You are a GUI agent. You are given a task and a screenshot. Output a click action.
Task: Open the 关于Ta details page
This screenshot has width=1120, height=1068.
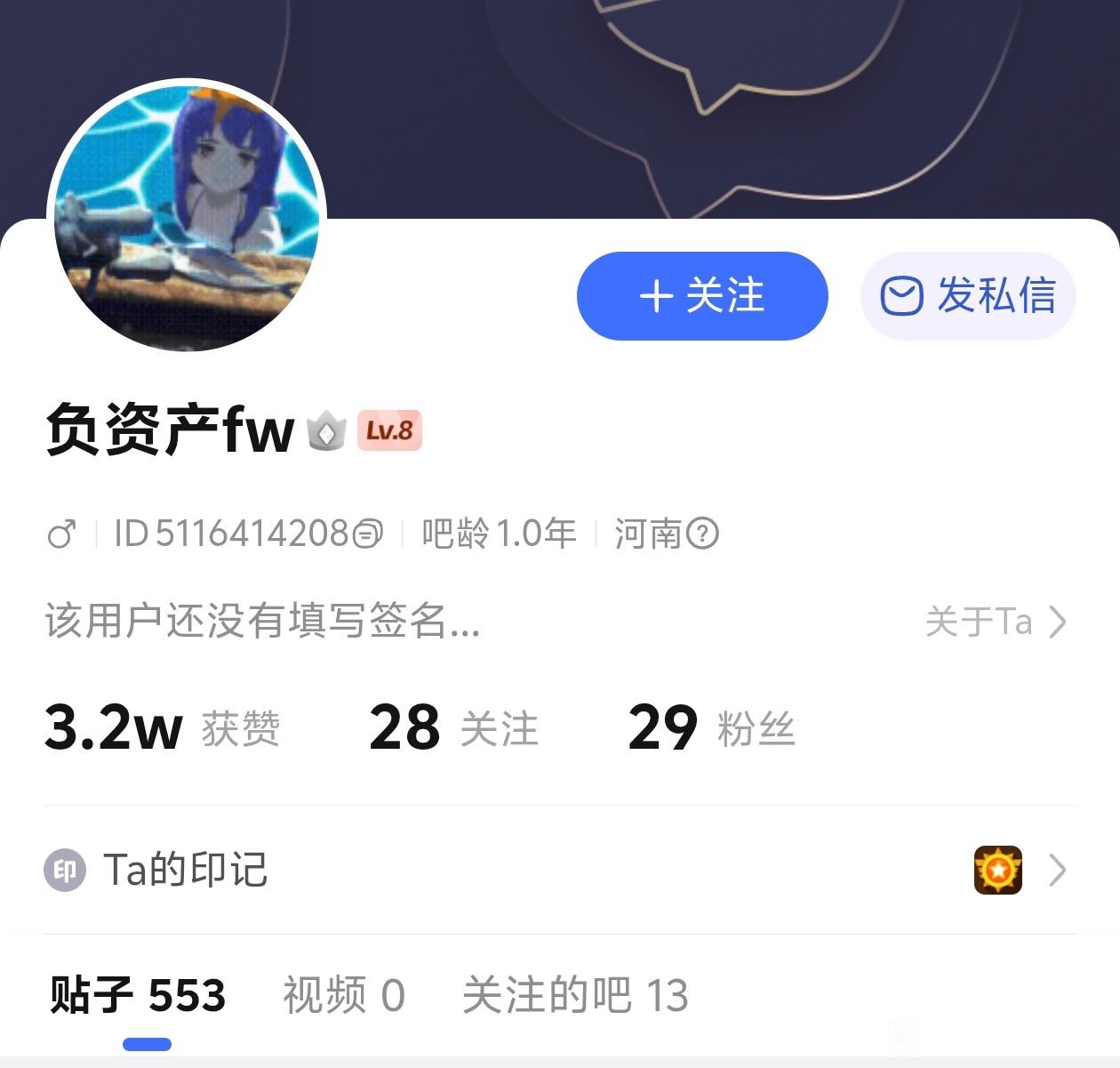[x=995, y=622]
